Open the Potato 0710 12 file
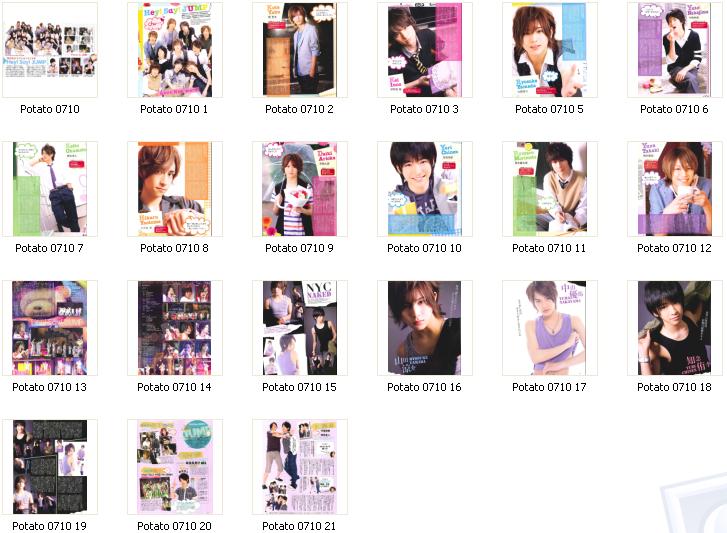The width and height of the screenshot is (727, 533). pyautogui.click(x=674, y=189)
